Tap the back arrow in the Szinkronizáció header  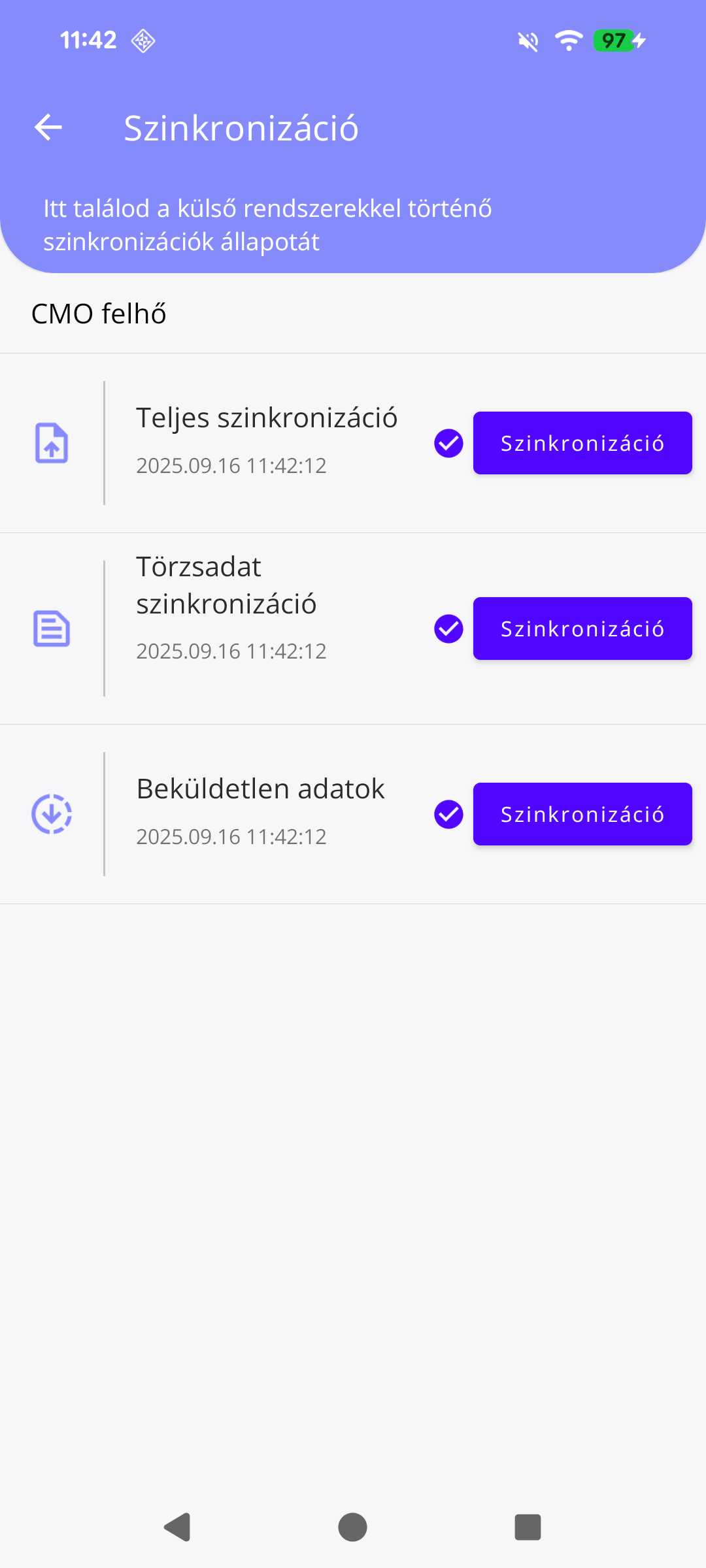point(46,127)
